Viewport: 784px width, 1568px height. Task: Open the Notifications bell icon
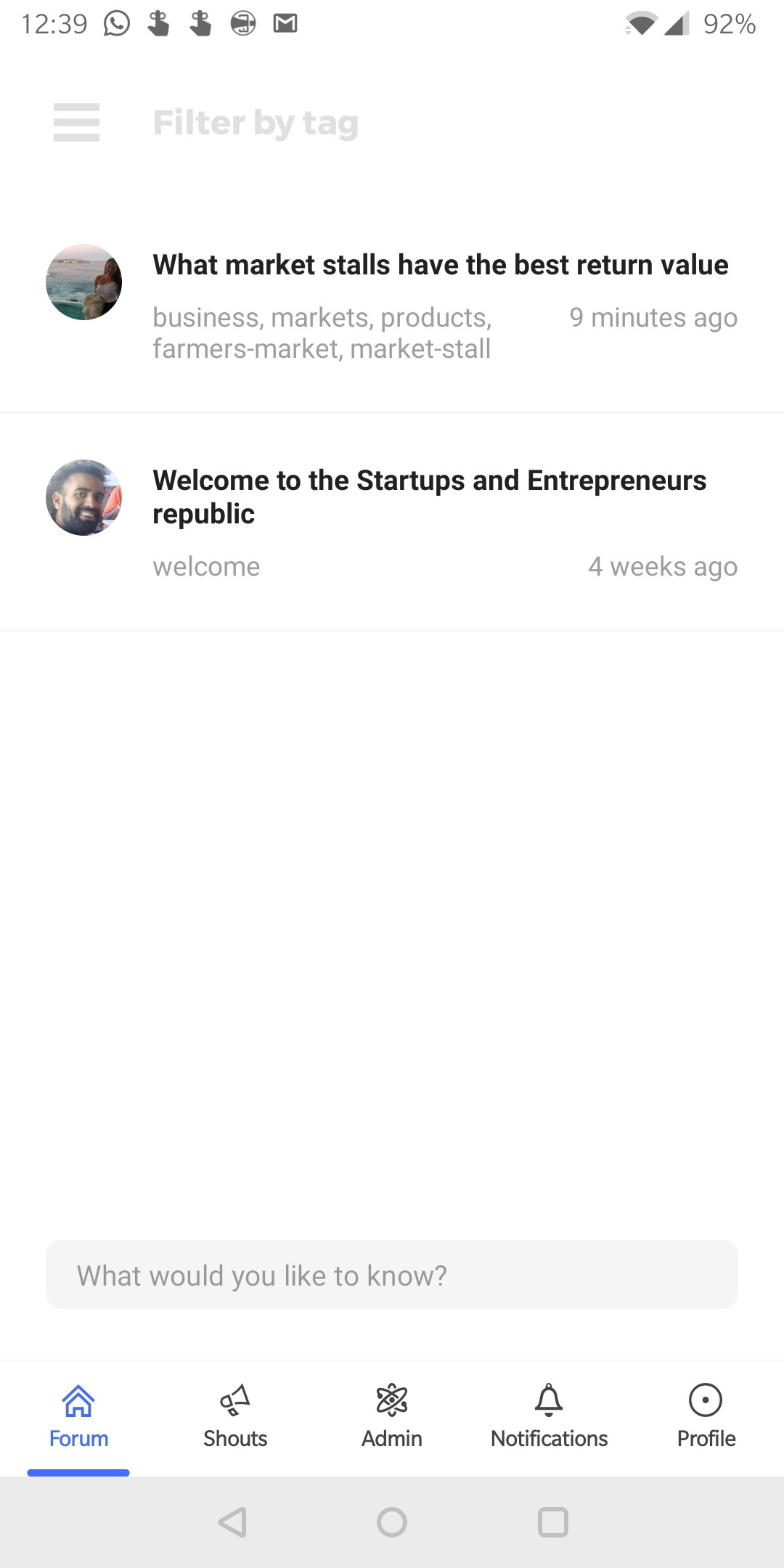pos(548,1400)
